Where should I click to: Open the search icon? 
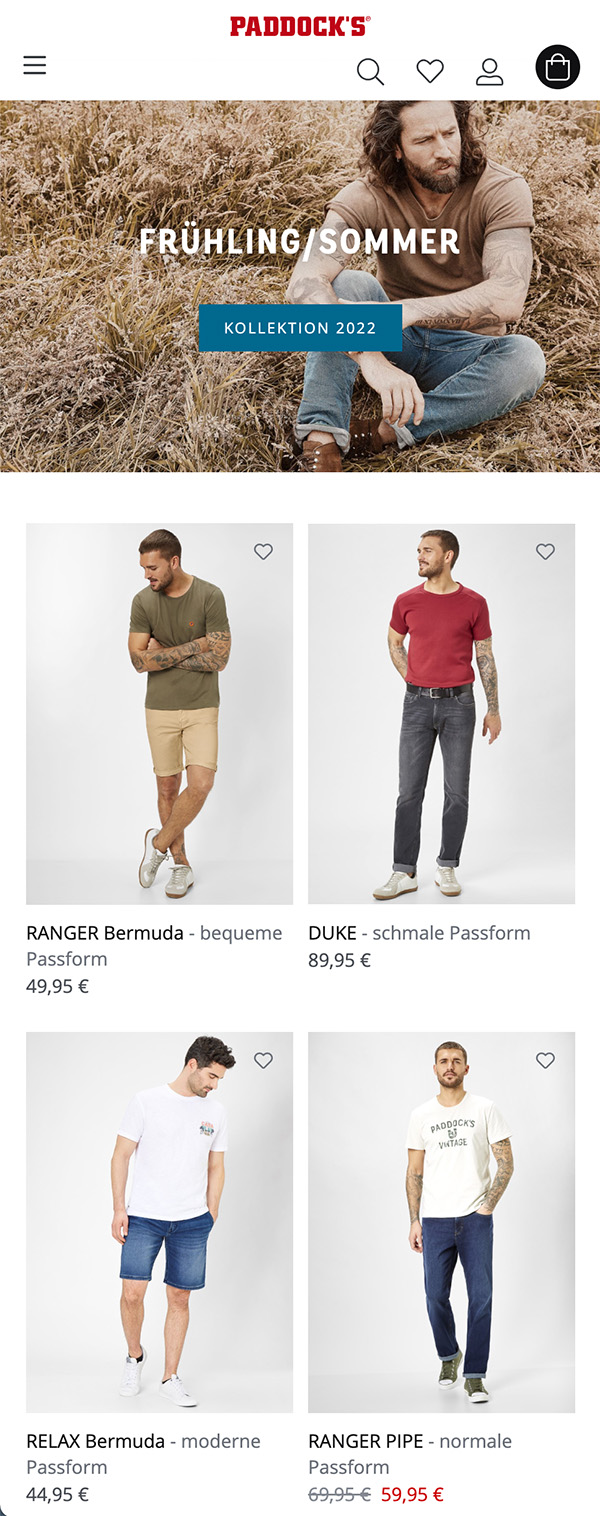click(x=370, y=71)
